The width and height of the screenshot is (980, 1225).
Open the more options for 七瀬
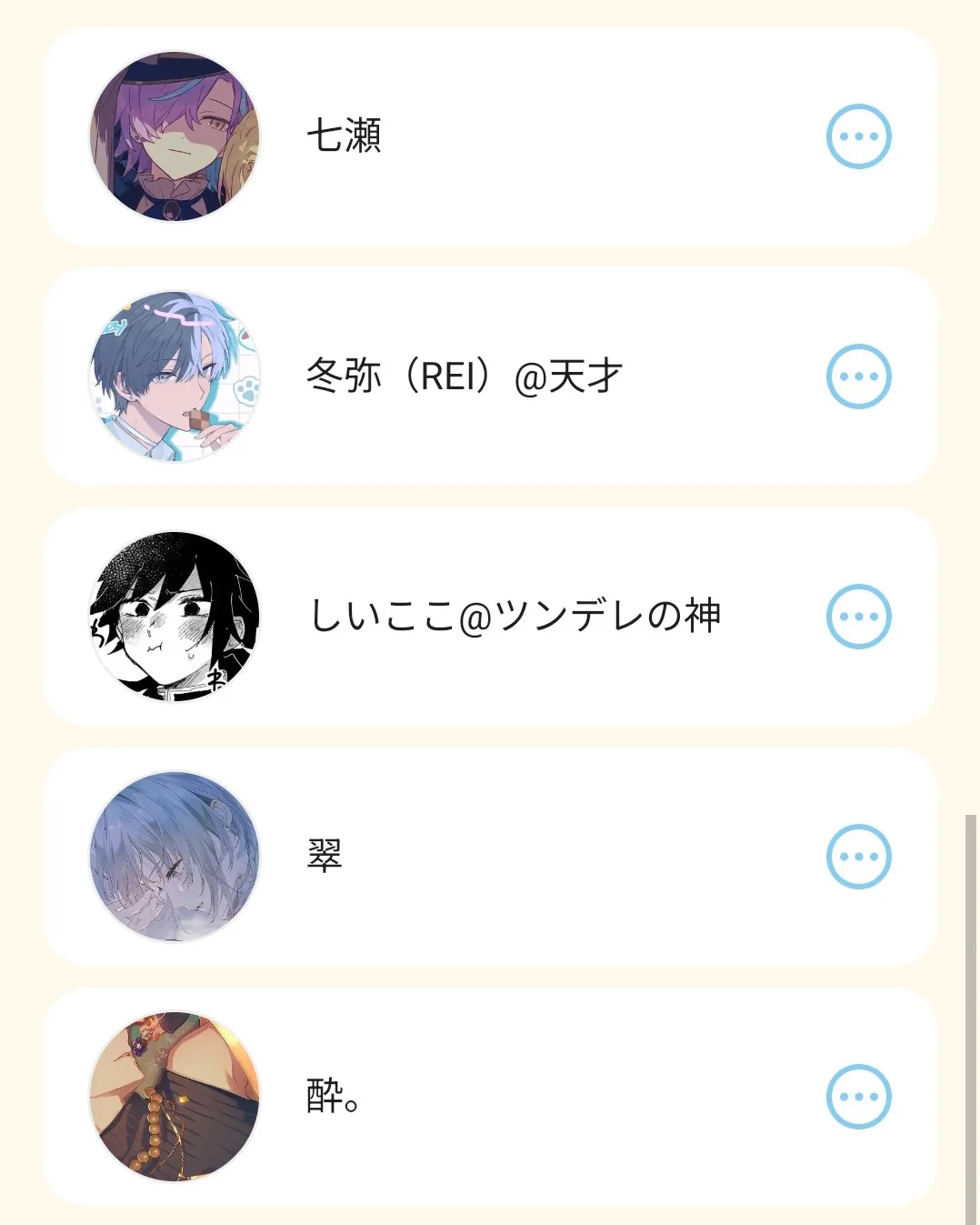858,136
